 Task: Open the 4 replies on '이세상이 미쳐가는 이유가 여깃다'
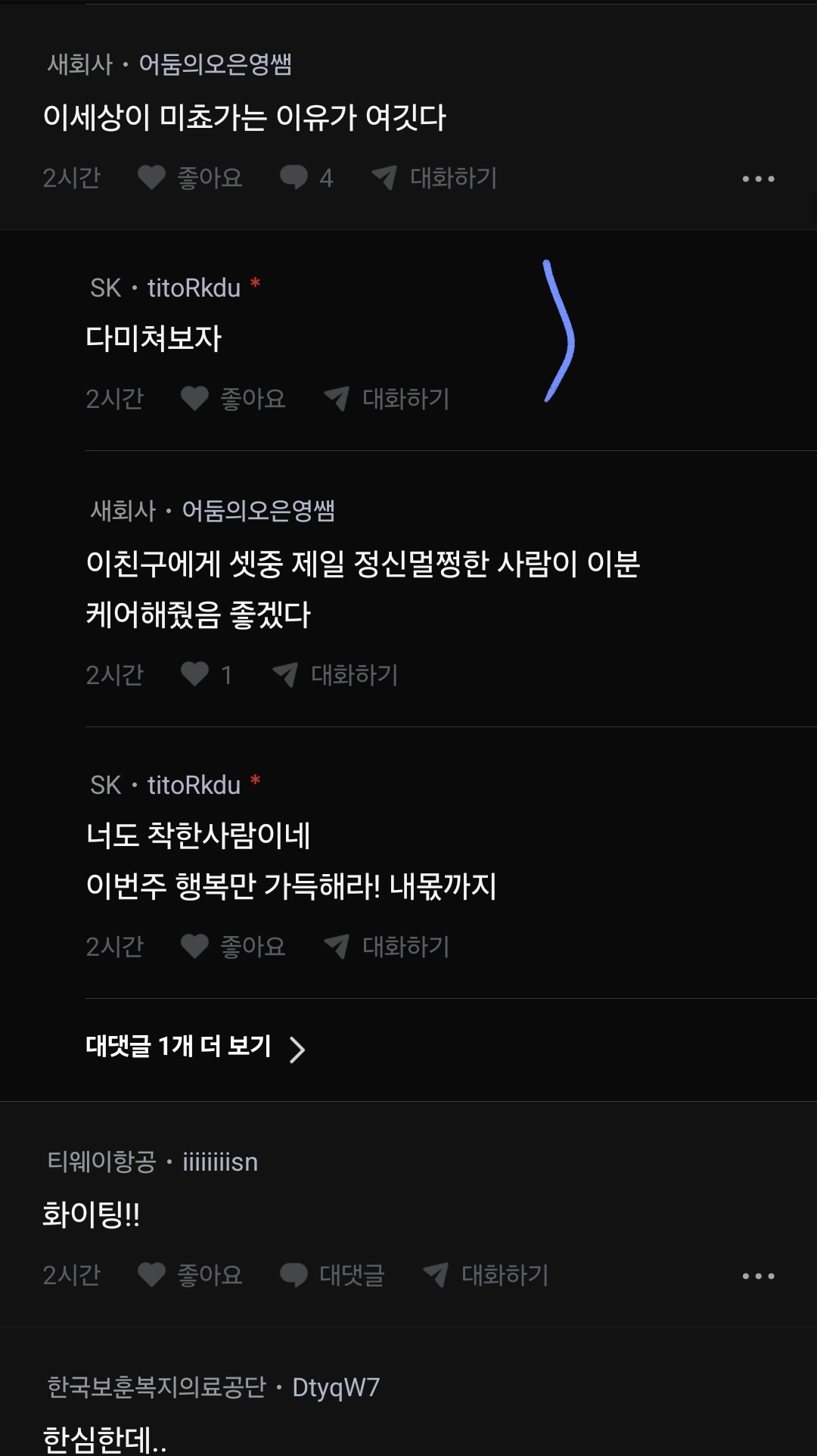[306, 178]
